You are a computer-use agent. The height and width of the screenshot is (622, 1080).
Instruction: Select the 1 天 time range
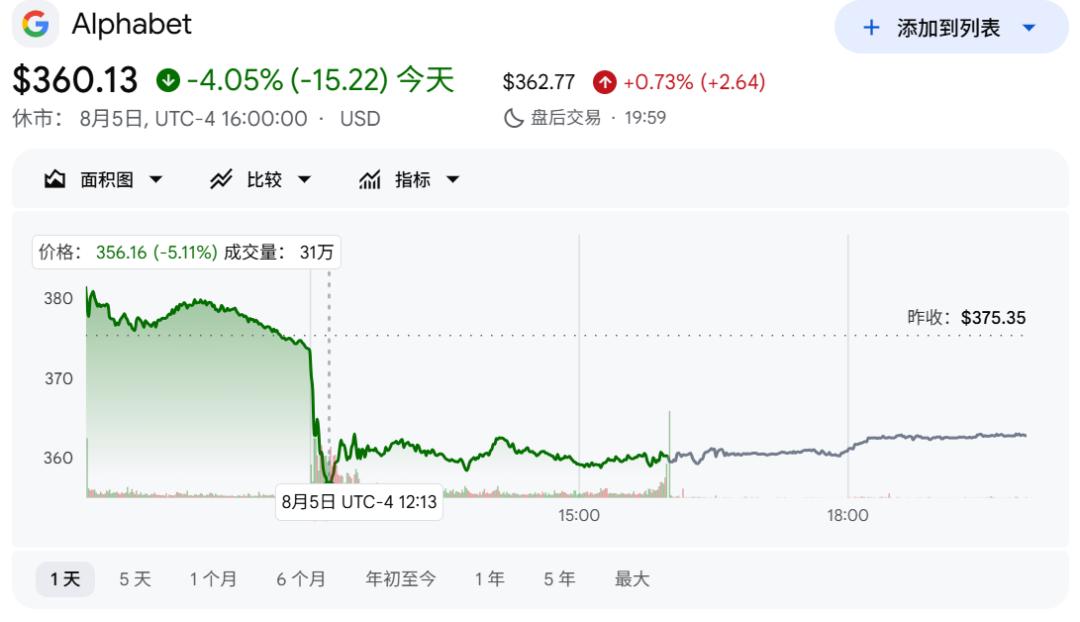65,579
